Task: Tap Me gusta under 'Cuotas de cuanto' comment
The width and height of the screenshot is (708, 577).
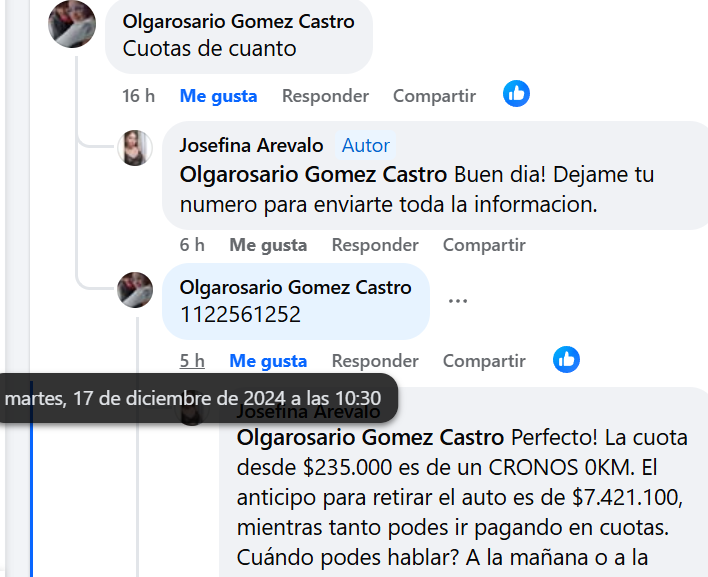Action: (x=218, y=96)
